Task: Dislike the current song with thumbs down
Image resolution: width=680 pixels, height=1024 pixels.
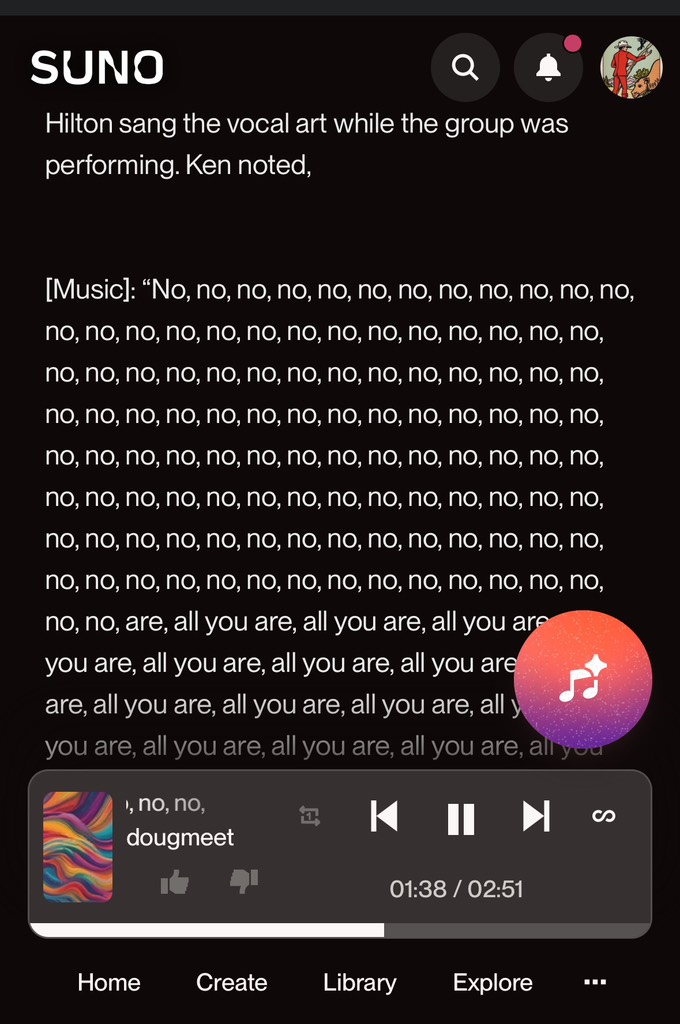Action: (244, 881)
